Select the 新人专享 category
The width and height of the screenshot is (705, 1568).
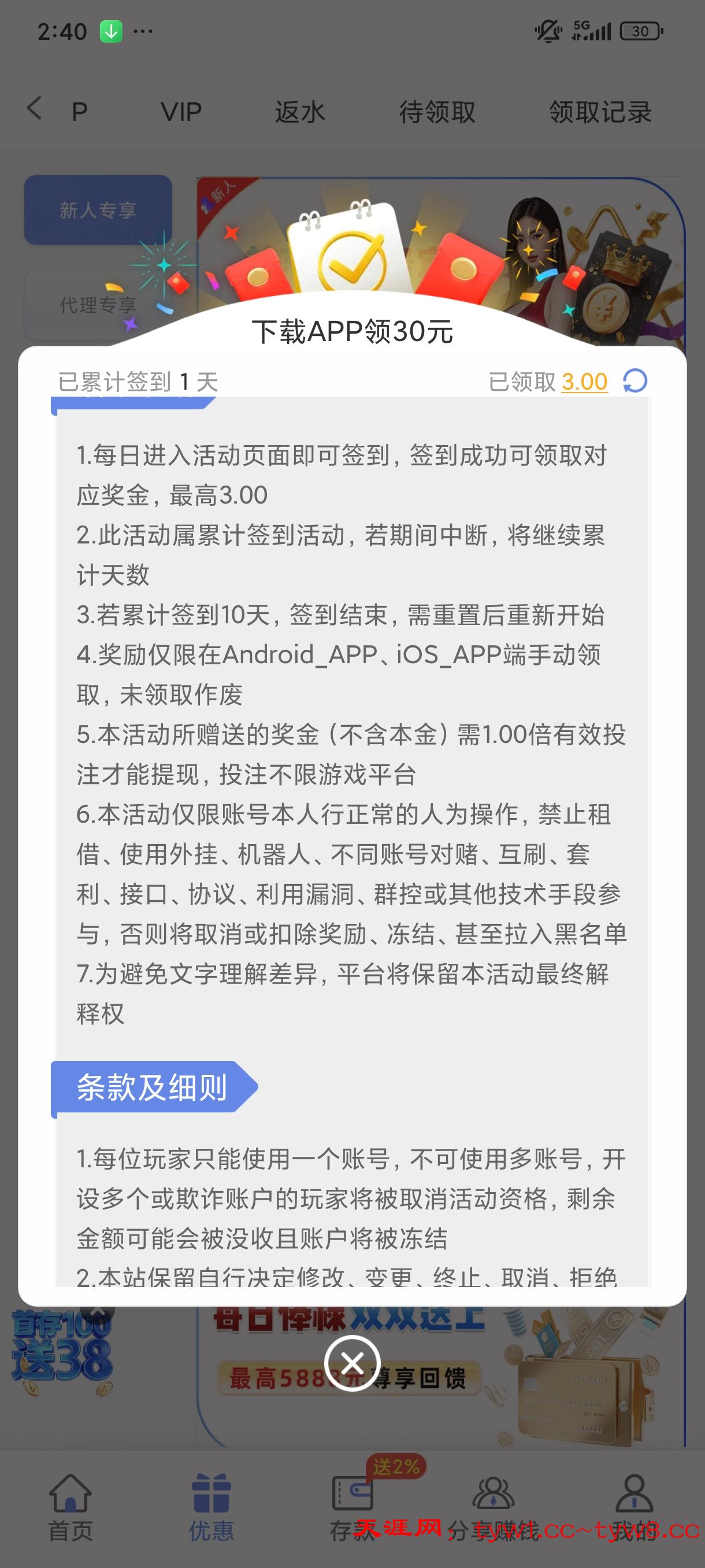(98, 210)
